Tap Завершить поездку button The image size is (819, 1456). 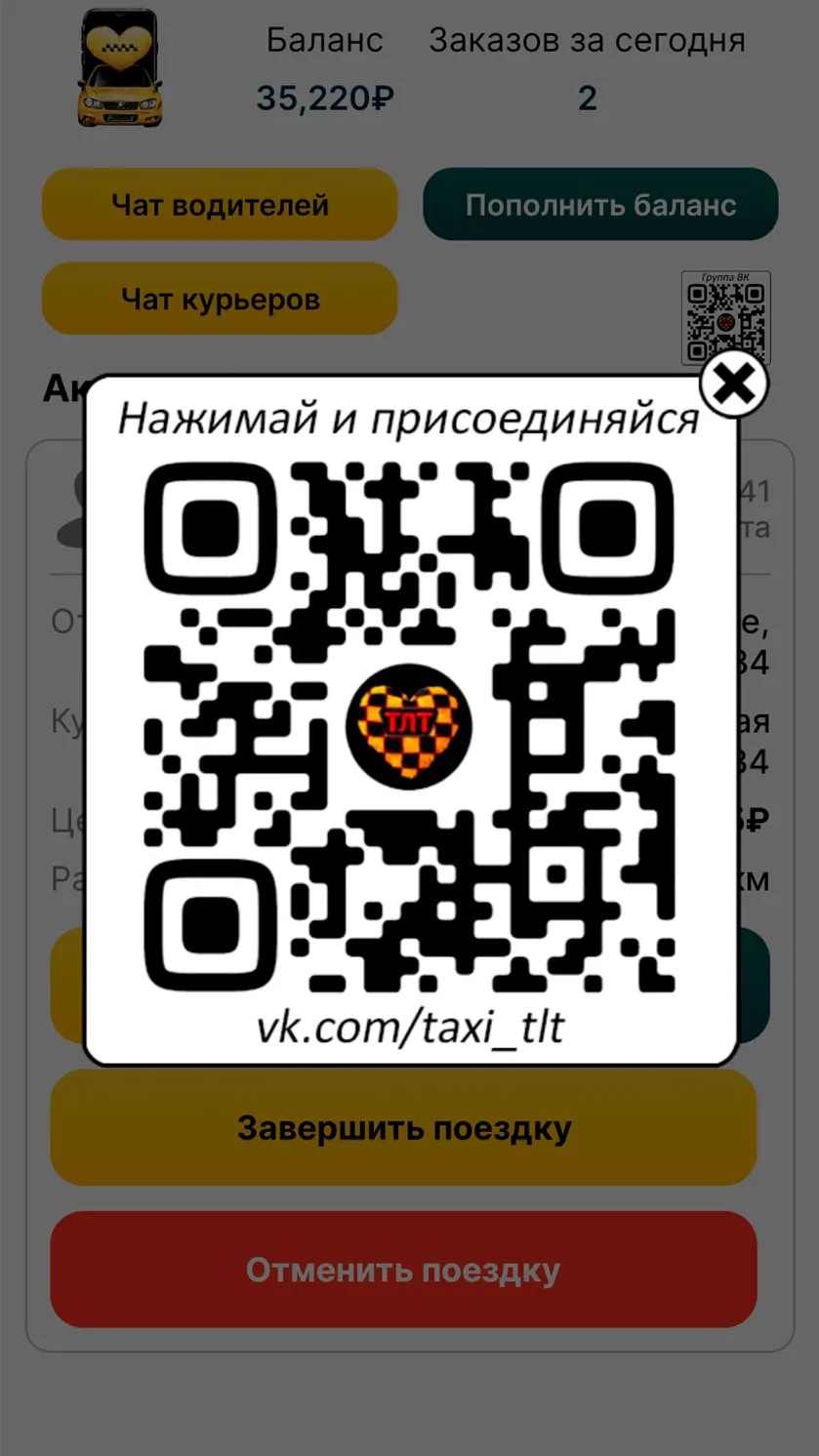404,1128
